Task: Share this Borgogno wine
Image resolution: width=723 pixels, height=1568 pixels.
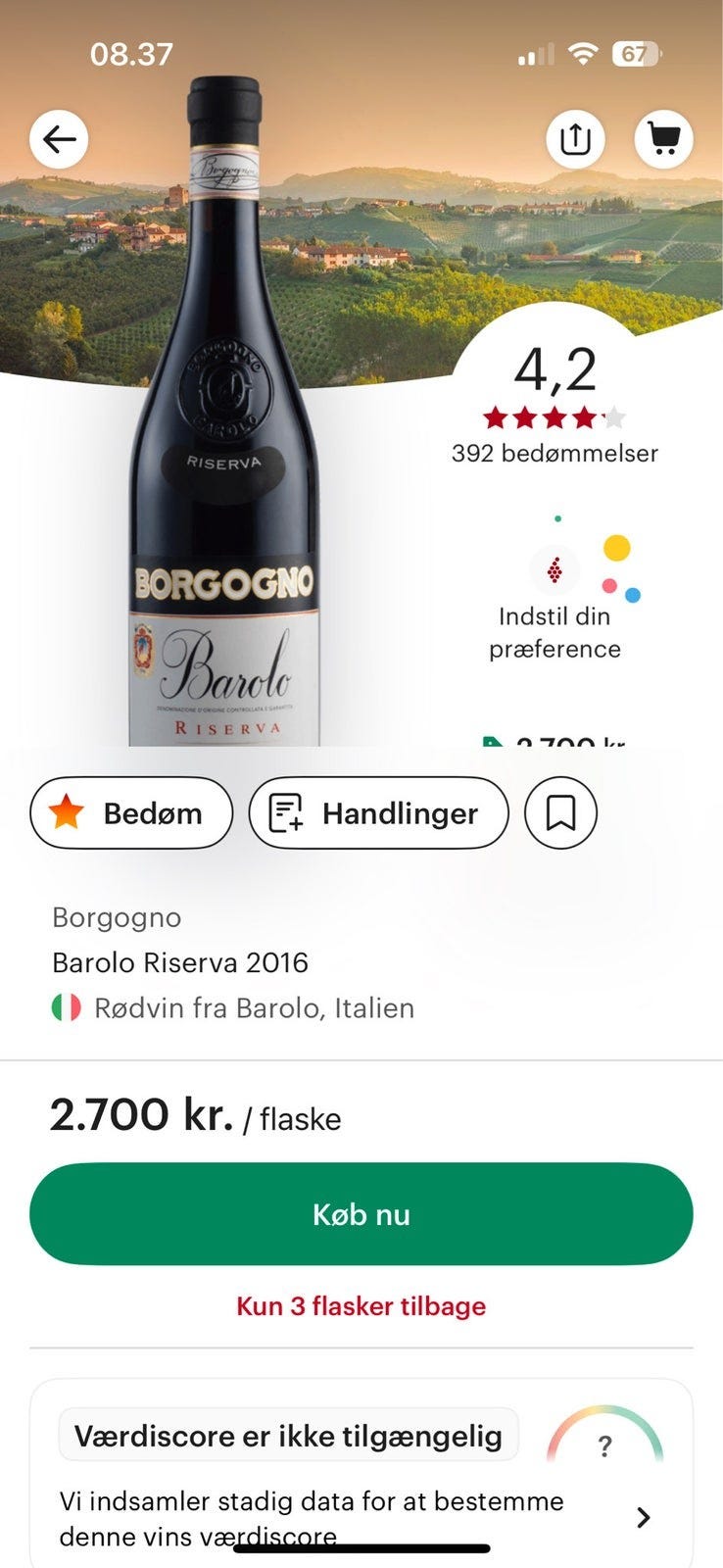Action: (x=575, y=139)
